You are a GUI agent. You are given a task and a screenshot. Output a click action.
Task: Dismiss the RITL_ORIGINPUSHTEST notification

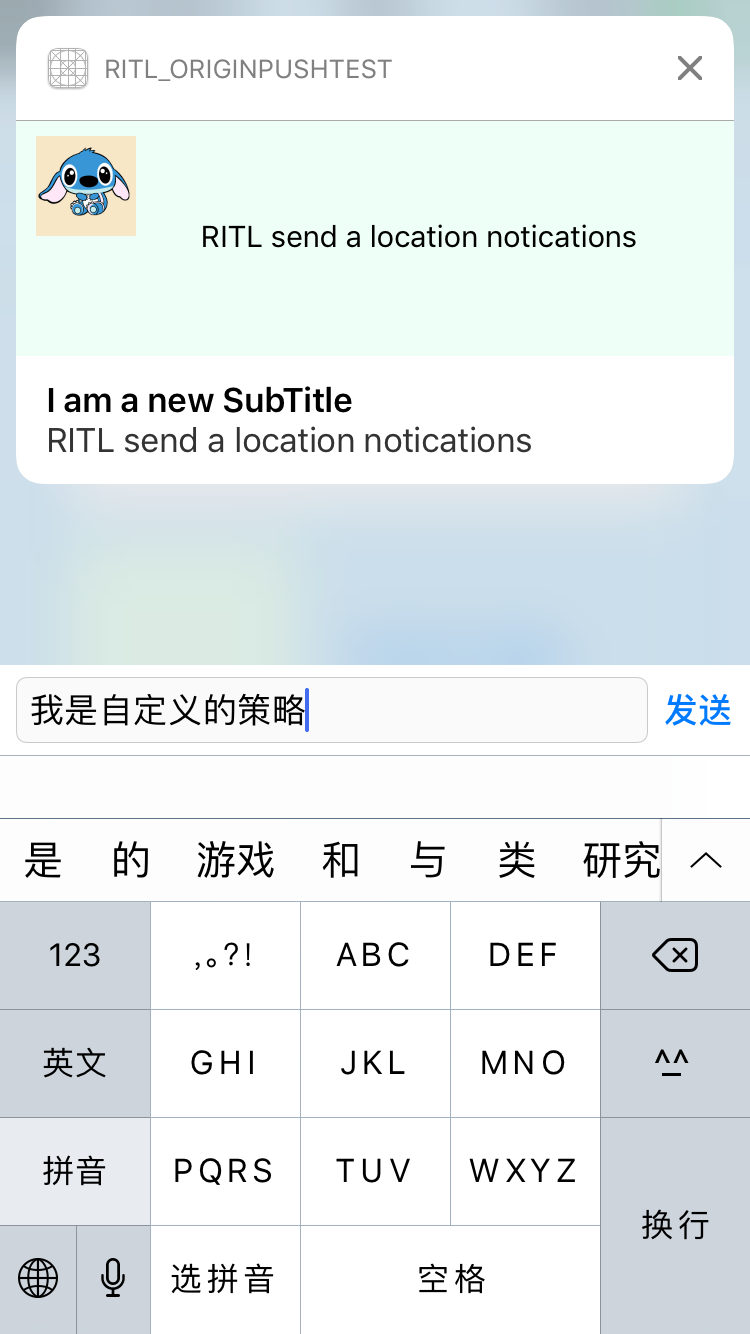tap(689, 68)
